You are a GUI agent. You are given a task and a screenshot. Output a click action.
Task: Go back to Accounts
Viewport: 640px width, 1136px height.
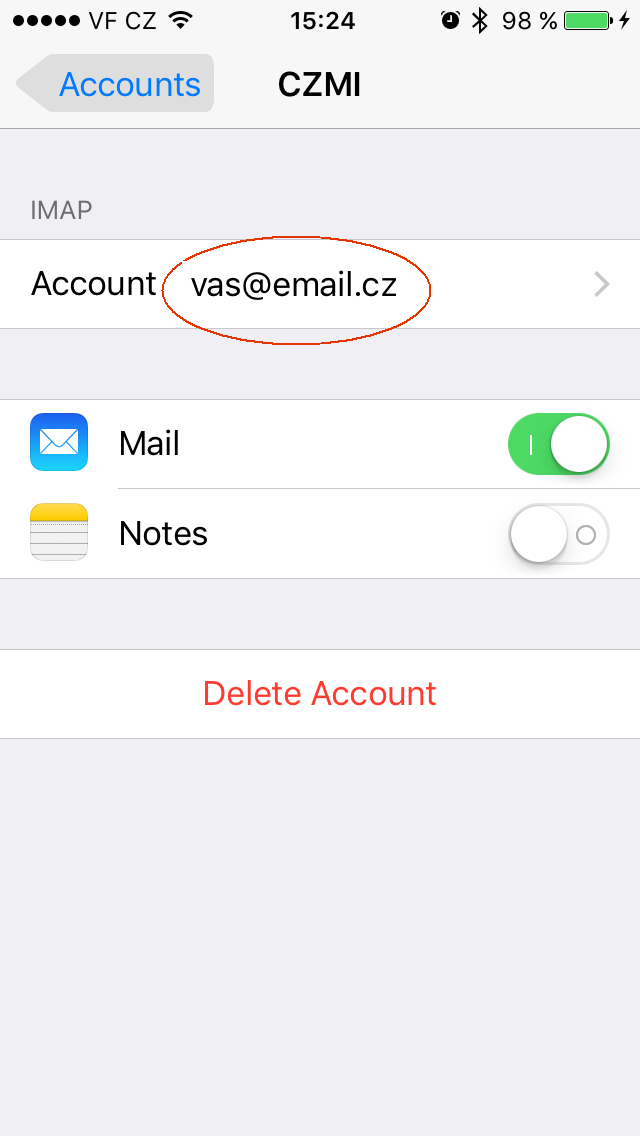(x=116, y=84)
